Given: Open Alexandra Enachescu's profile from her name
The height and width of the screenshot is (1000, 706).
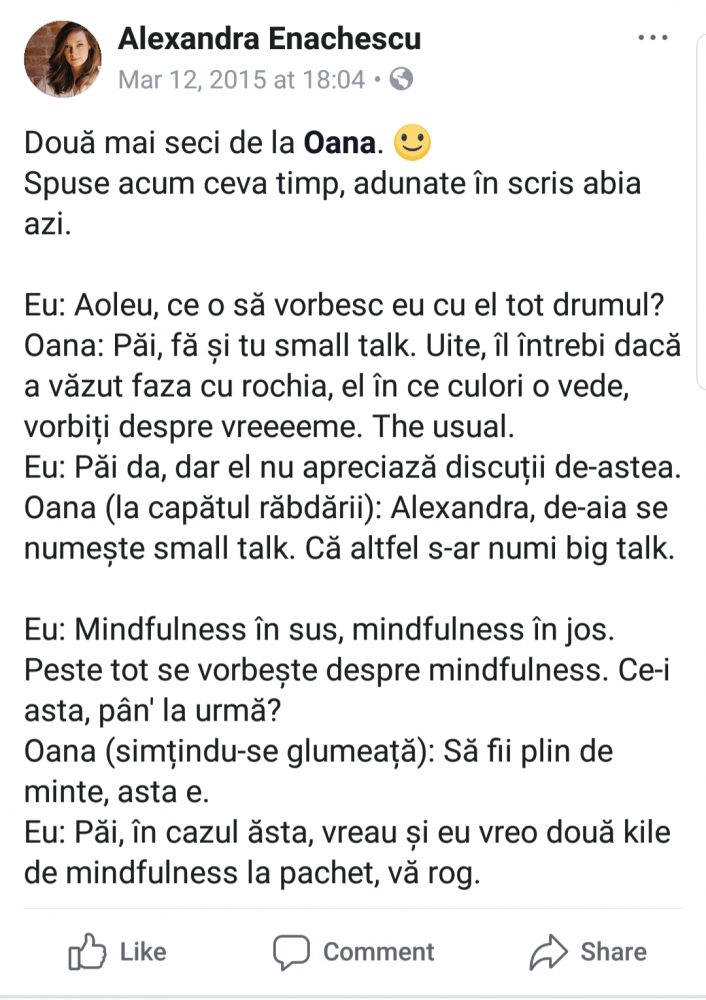Looking at the screenshot, I should pos(269,38).
